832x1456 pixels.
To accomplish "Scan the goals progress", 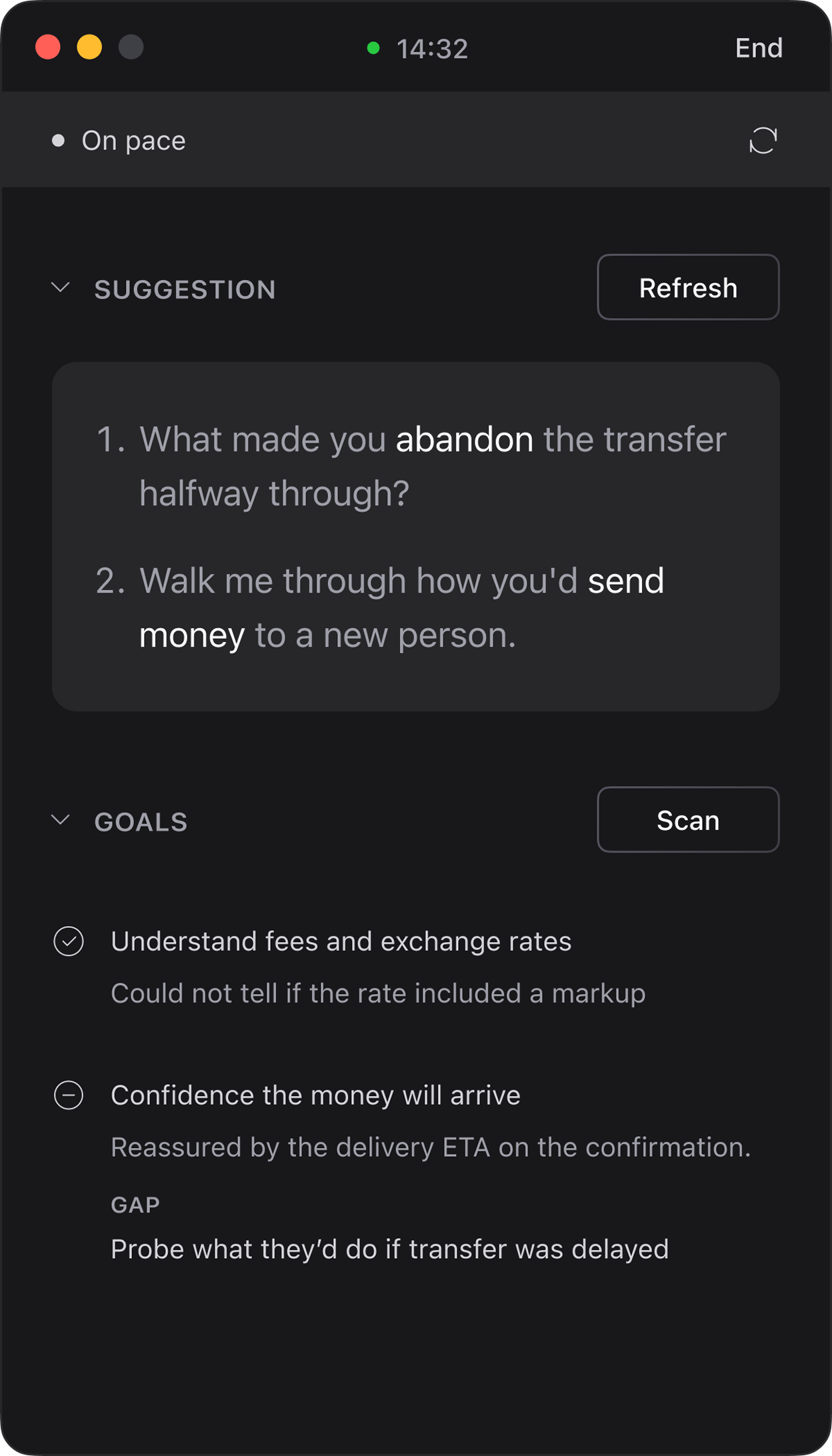I will (x=688, y=820).
